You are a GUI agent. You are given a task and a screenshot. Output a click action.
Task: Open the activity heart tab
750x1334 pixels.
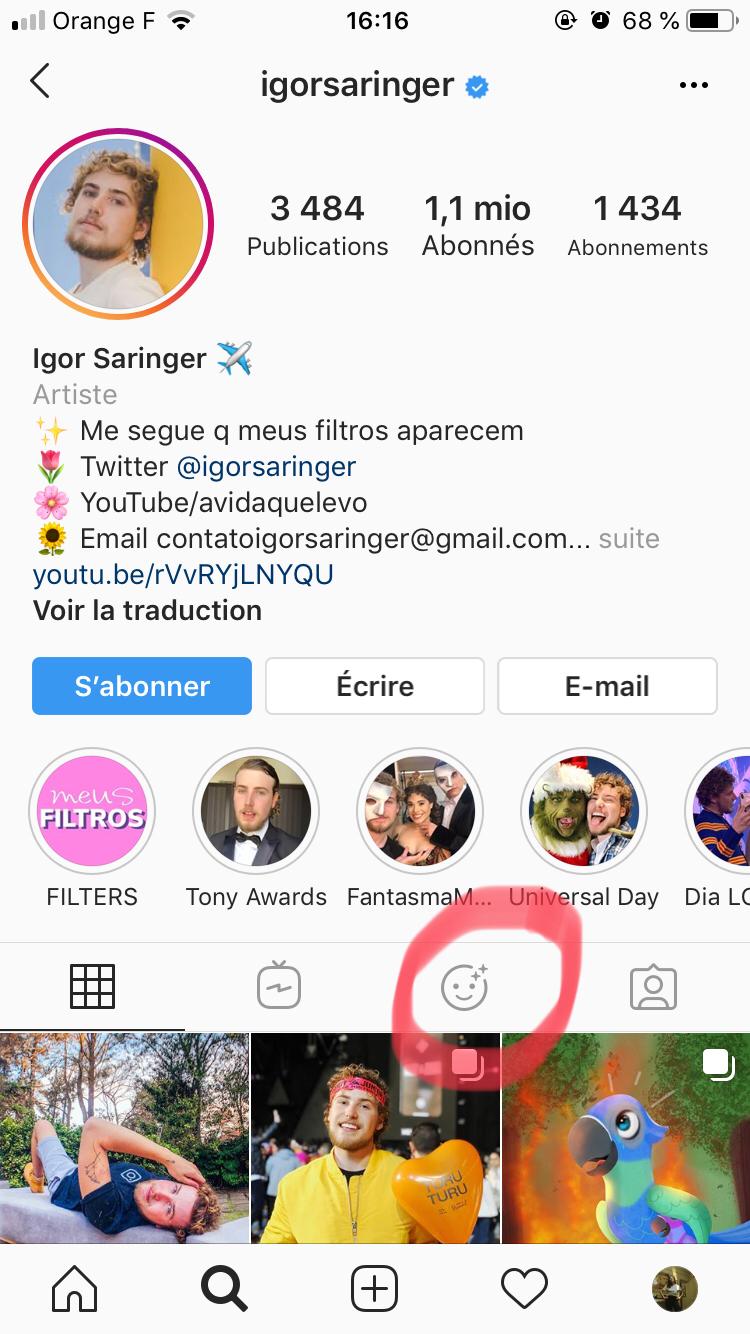(524, 1289)
